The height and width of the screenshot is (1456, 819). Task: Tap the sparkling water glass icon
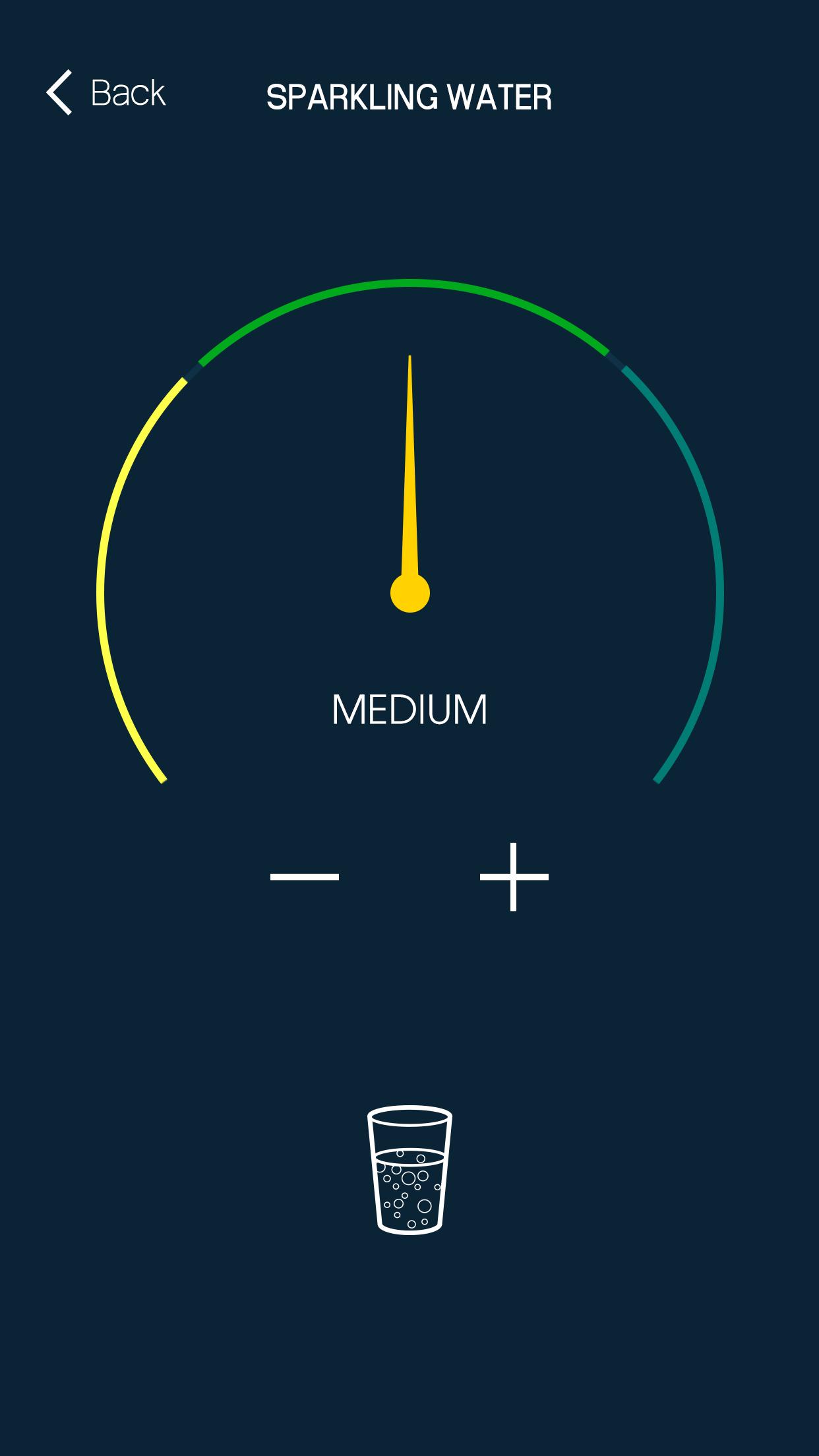(409, 1170)
